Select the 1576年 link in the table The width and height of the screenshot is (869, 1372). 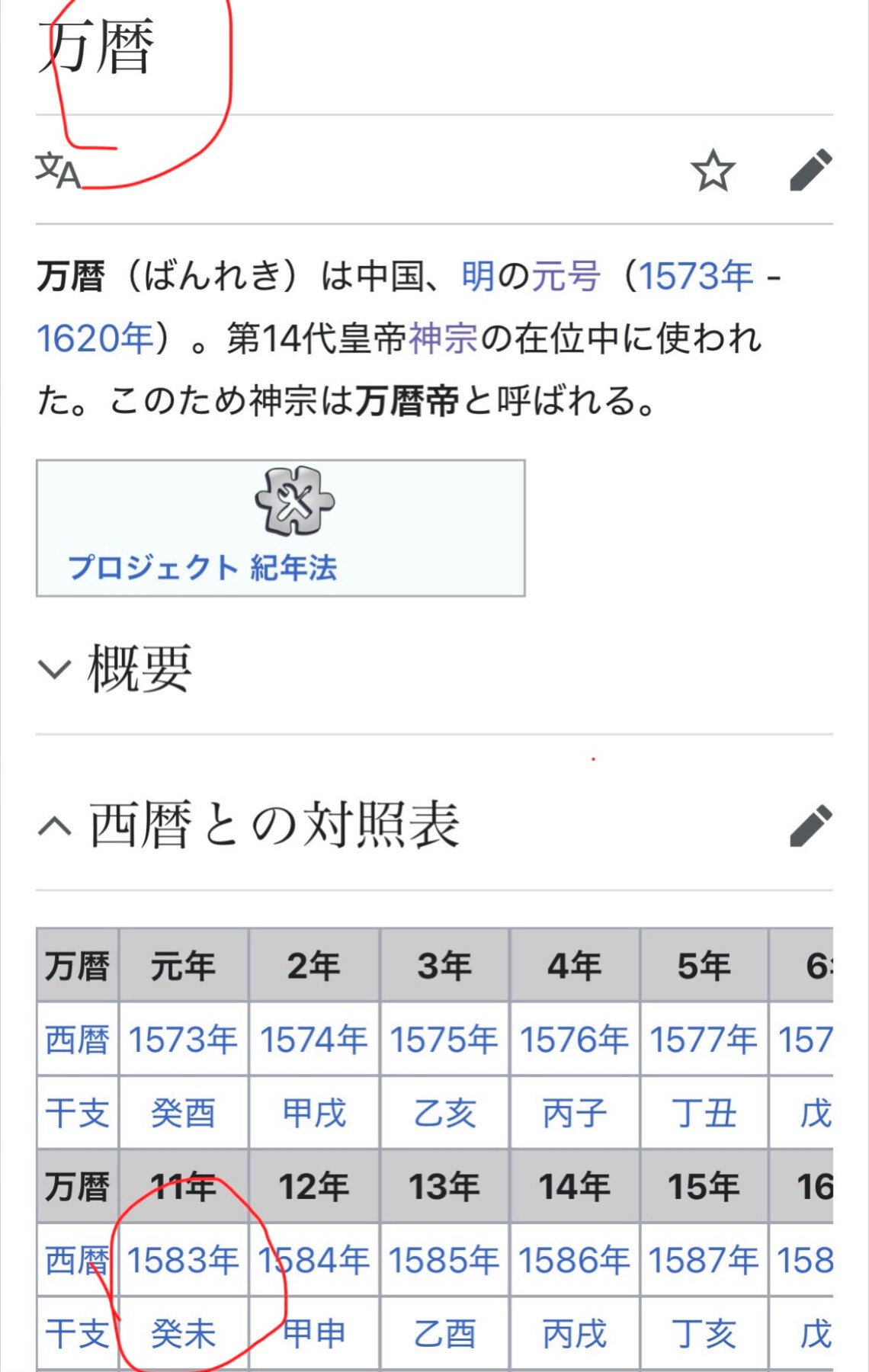pyautogui.click(x=574, y=1040)
